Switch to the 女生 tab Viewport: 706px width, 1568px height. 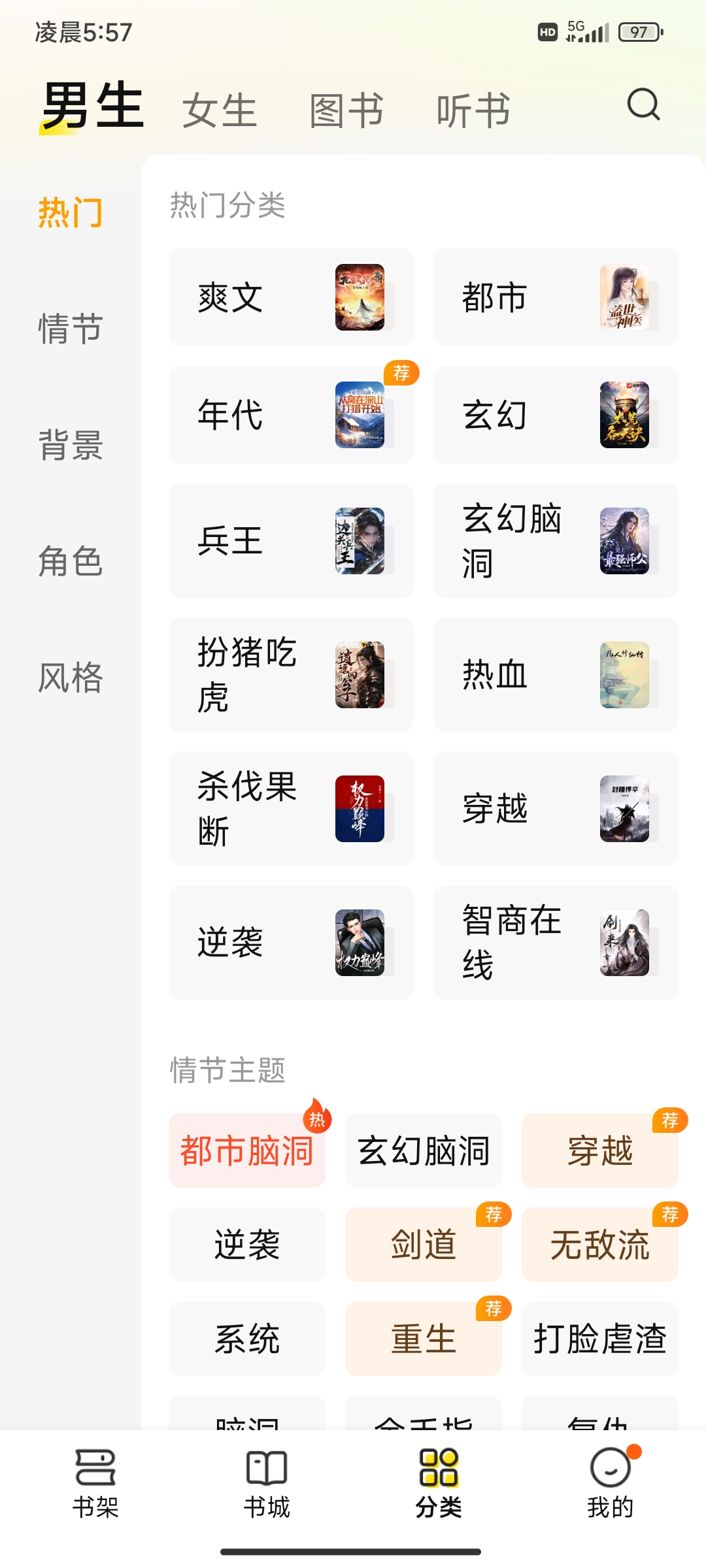coord(220,110)
